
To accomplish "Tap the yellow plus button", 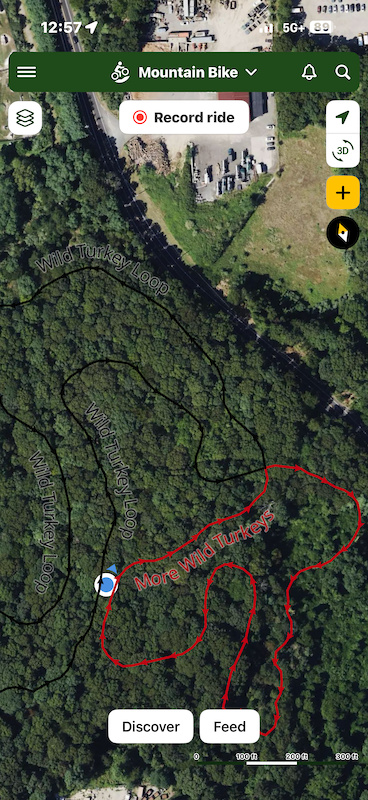I will tap(342, 192).
